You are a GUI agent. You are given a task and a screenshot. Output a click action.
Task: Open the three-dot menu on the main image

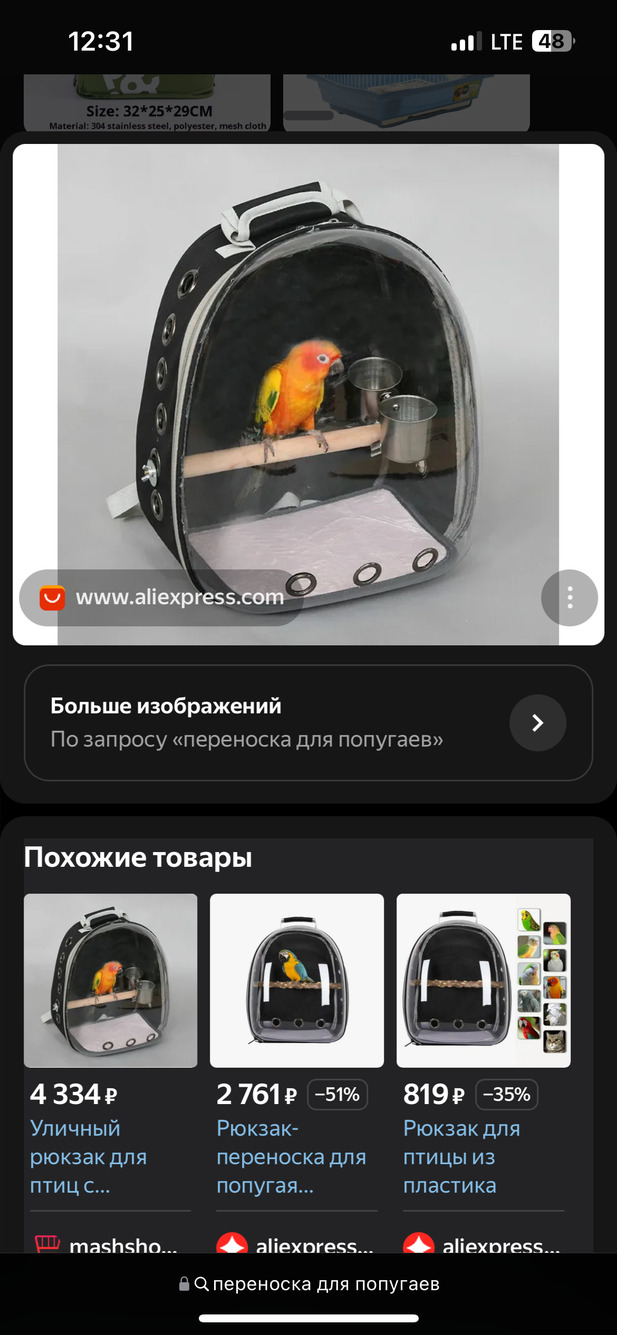[569, 598]
